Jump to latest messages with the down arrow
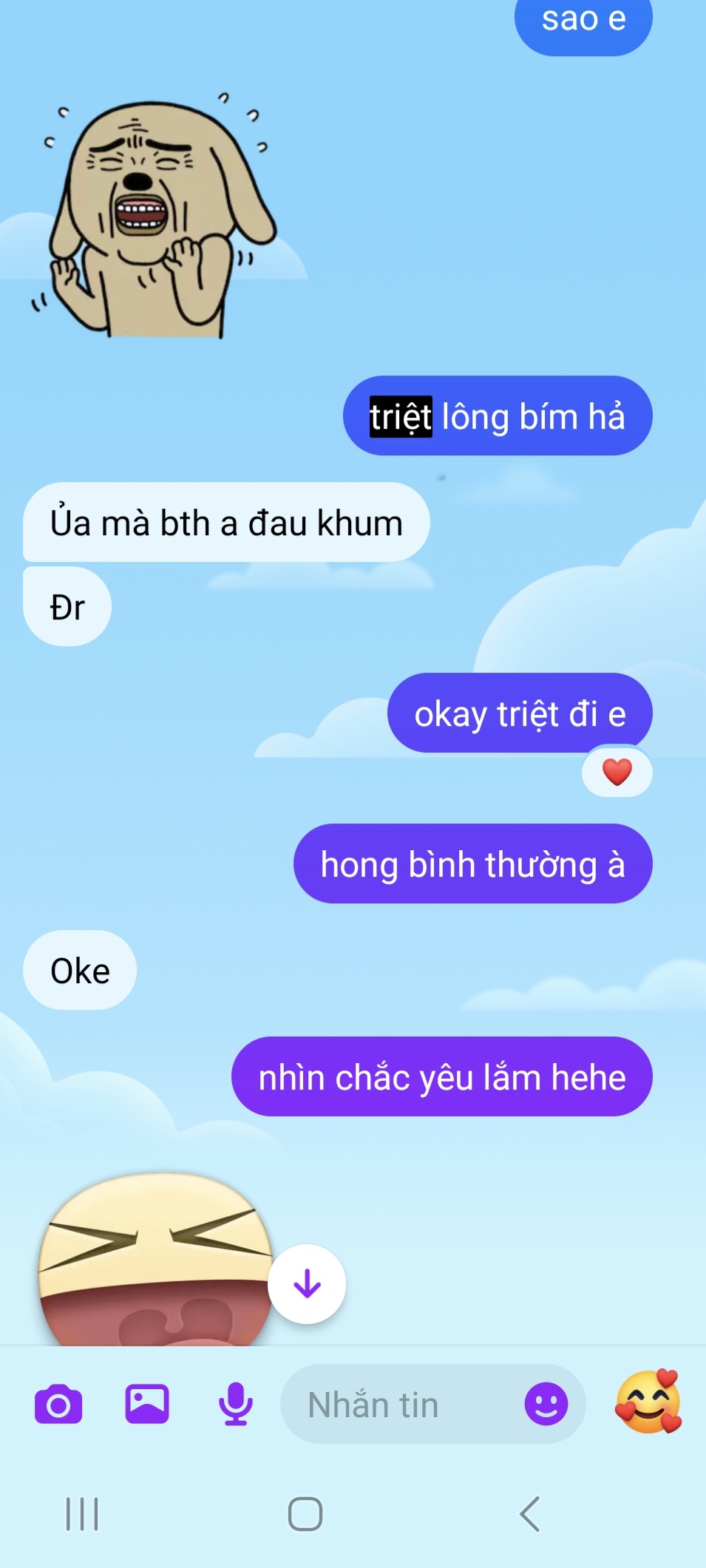The image size is (706, 1568). coord(306,1284)
